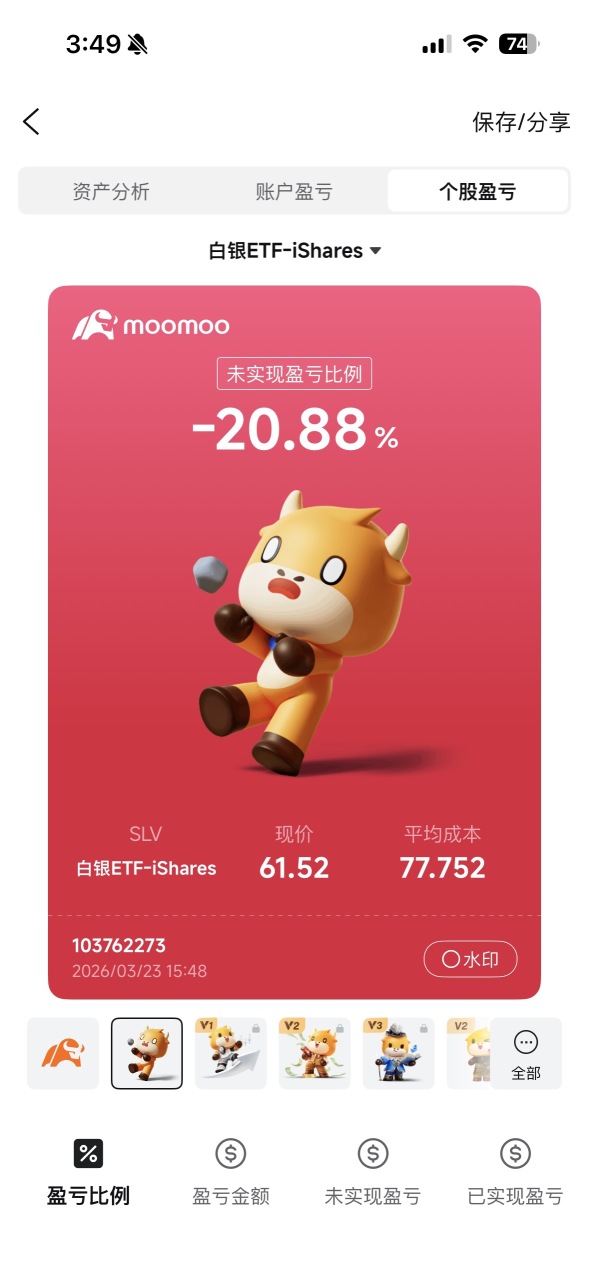The image size is (589, 1278).
Task: Switch to the 账户盈亏 tab
Action: pos(294,191)
